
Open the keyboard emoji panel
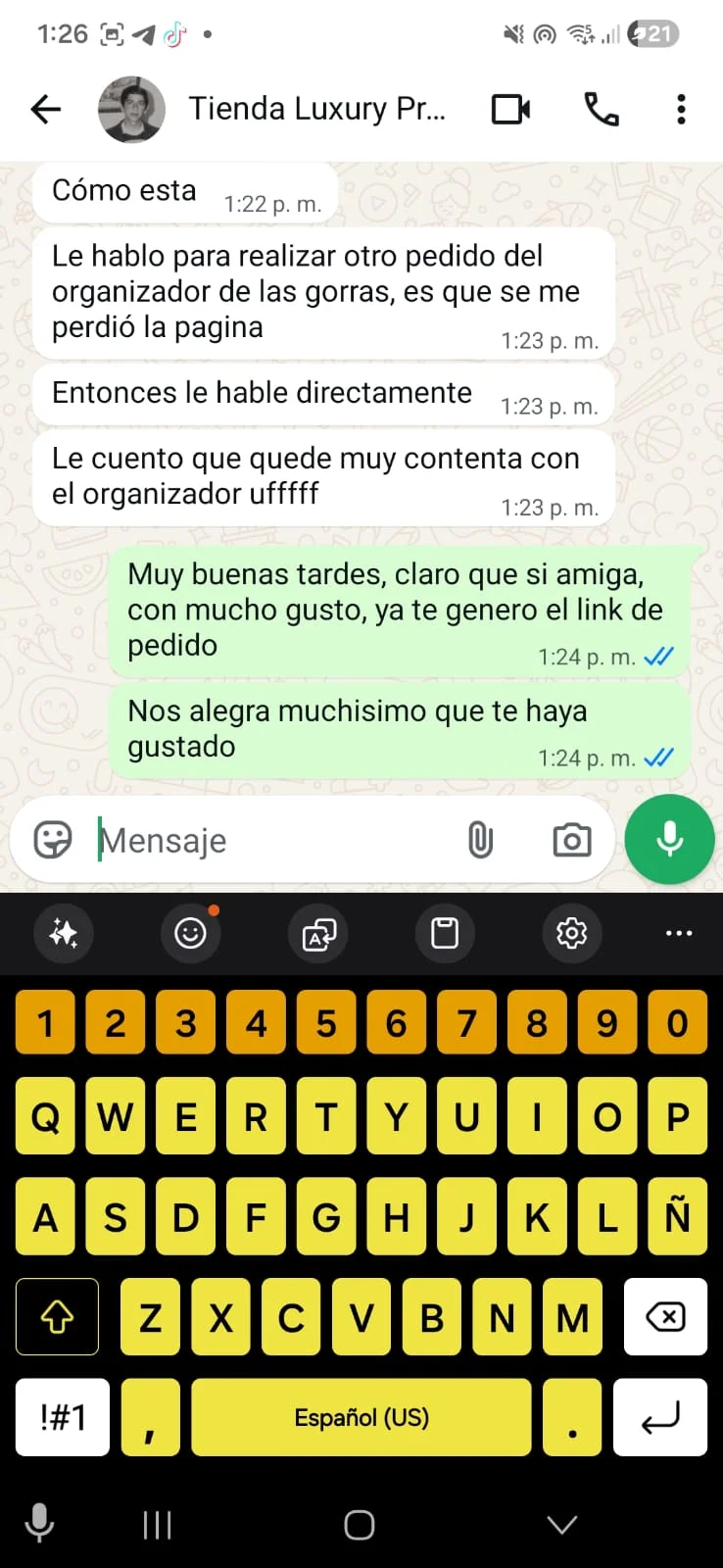(x=190, y=933)
